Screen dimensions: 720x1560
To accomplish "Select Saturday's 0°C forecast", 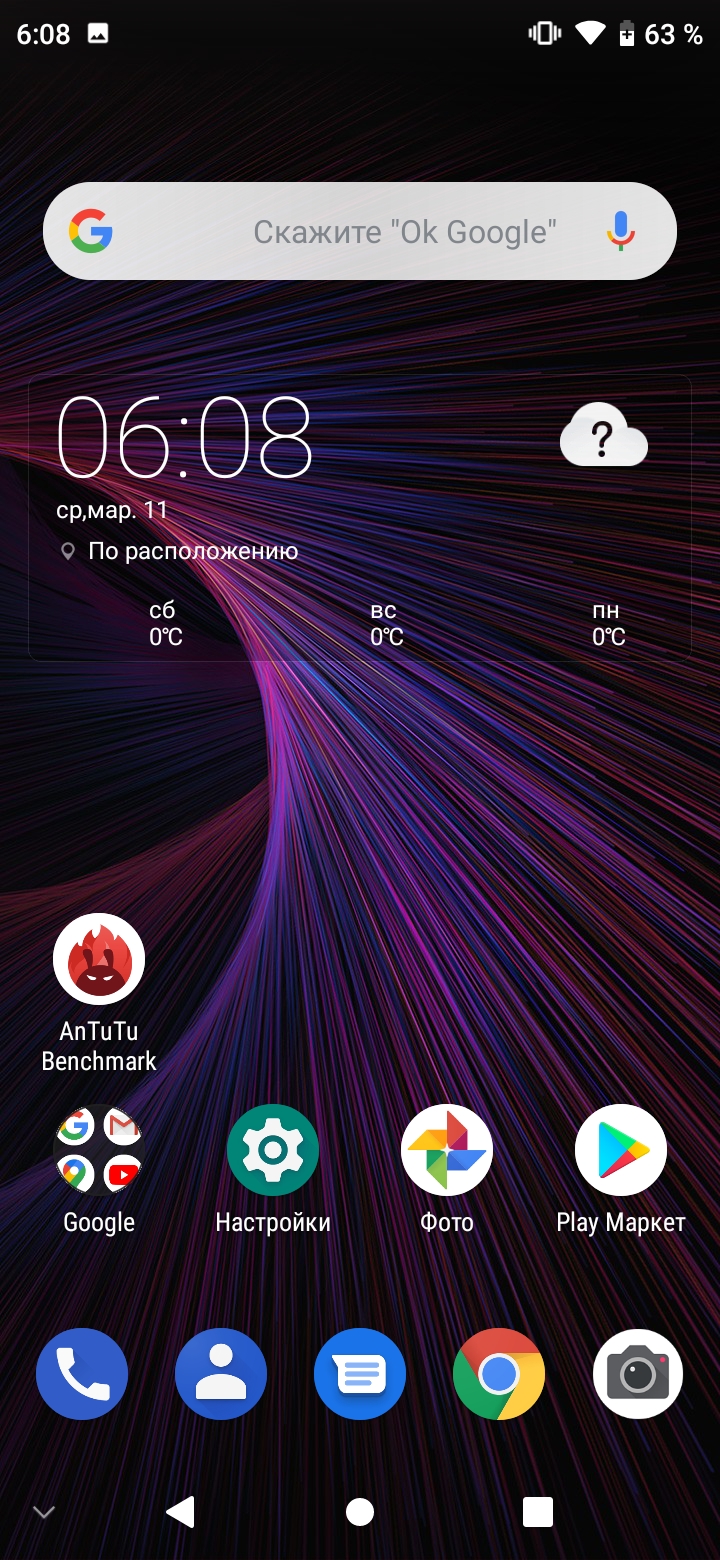I will click(165, 622).
